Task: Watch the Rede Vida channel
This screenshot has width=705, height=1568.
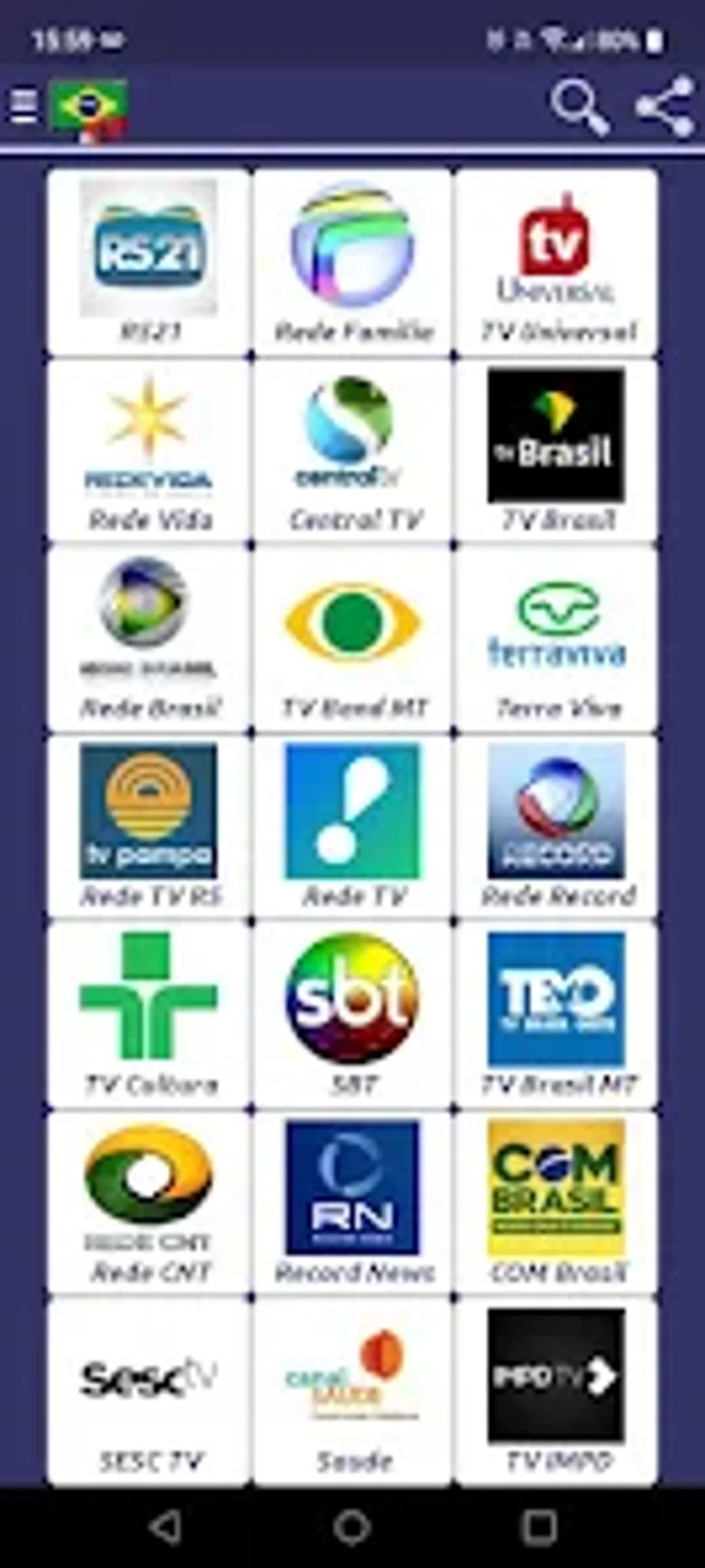Action: click(x=149, y=450)
